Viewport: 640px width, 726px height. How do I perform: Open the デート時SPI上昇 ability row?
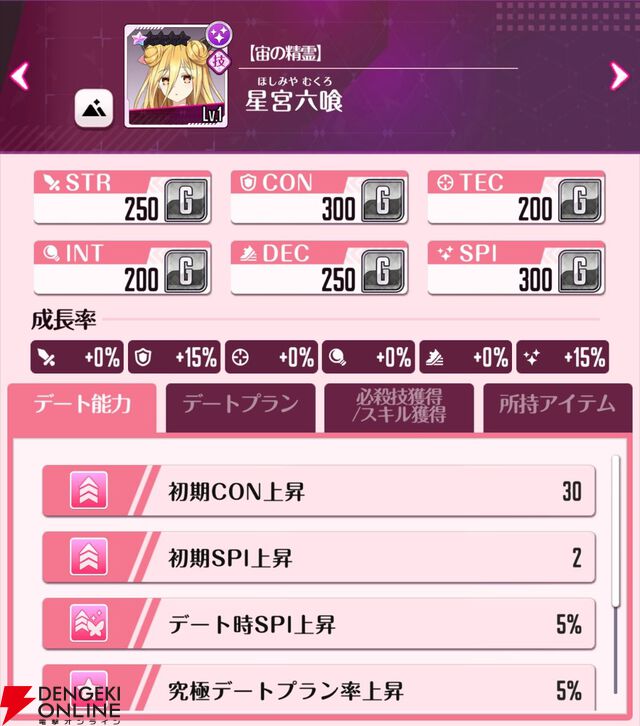[x=318, y=624]
